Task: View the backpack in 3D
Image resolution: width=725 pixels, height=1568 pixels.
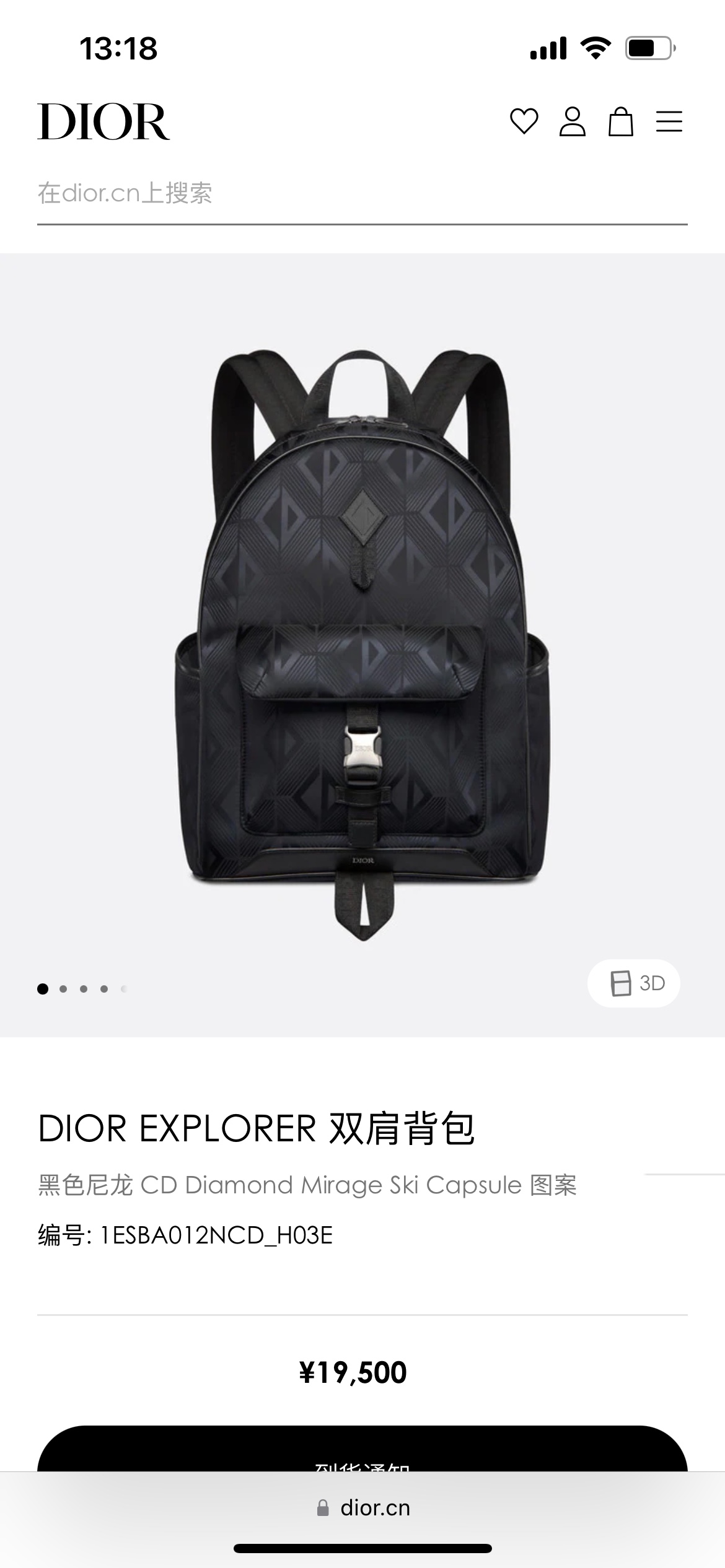Action: click(634, 983)
